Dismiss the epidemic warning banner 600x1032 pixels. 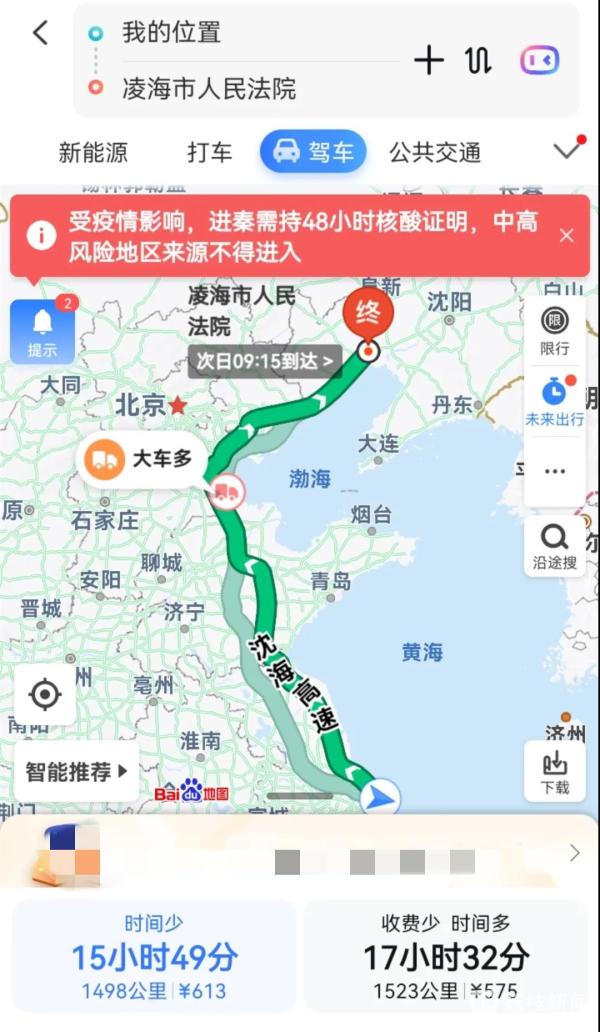(x=566, y=236)
